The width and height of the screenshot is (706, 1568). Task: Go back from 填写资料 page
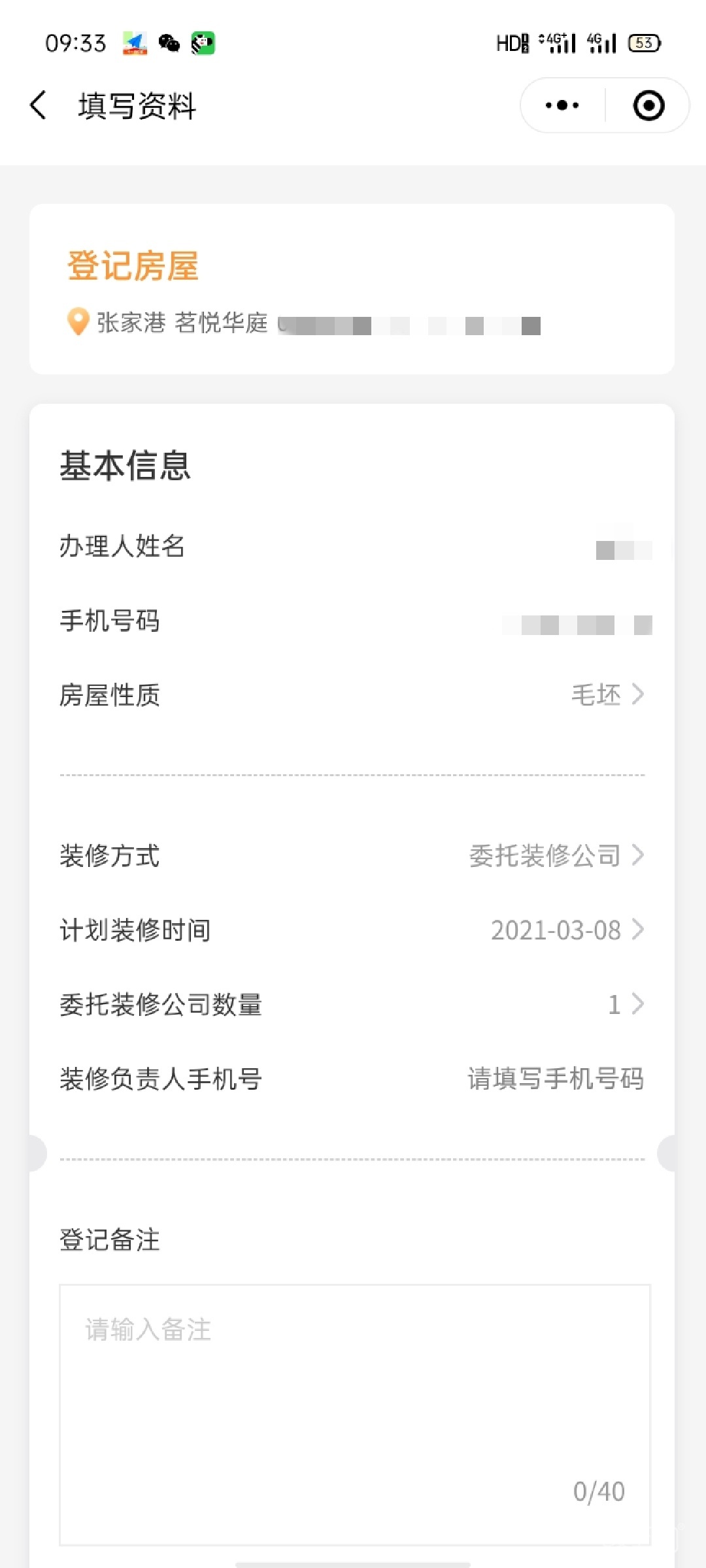point(39,105)
